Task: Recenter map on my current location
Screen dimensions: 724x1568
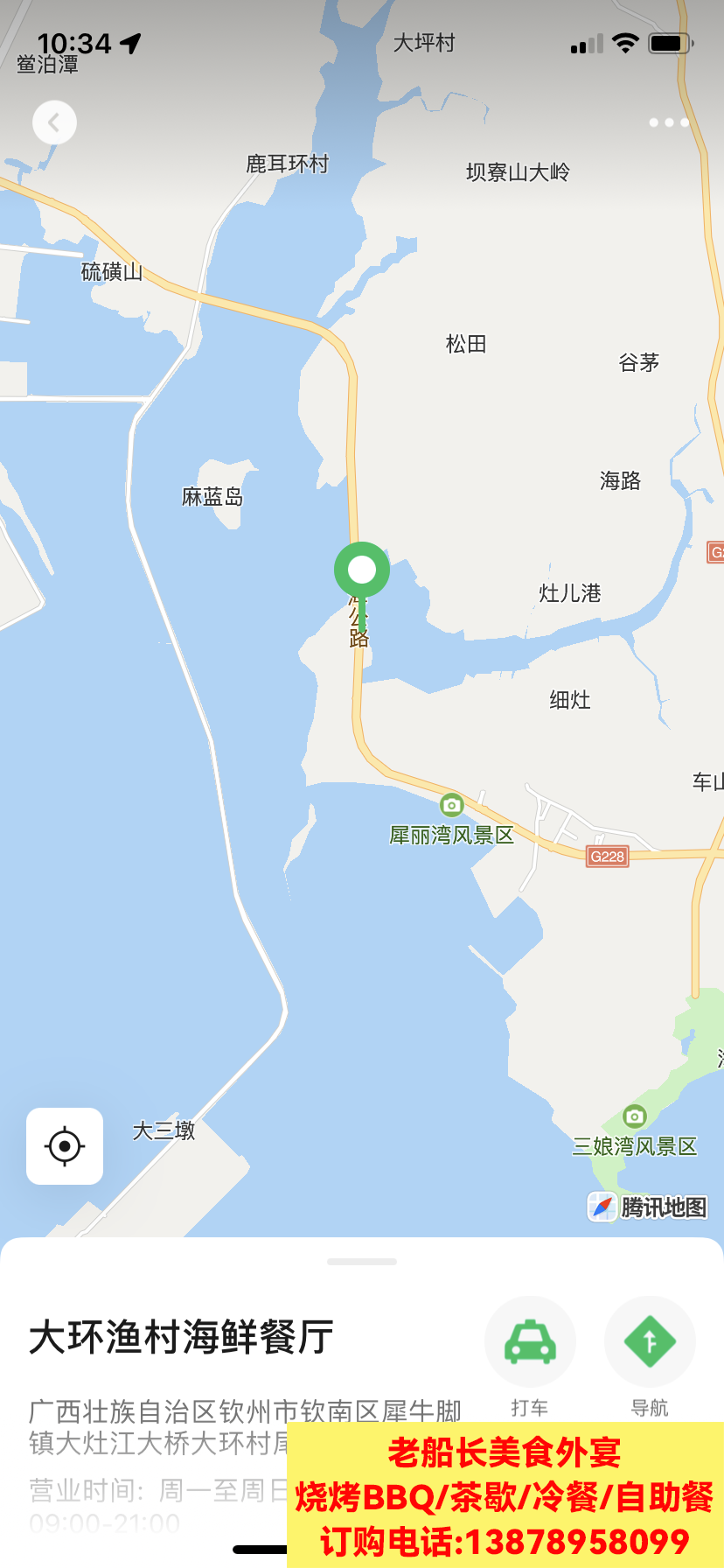Action: click(x=65, y=1146)
